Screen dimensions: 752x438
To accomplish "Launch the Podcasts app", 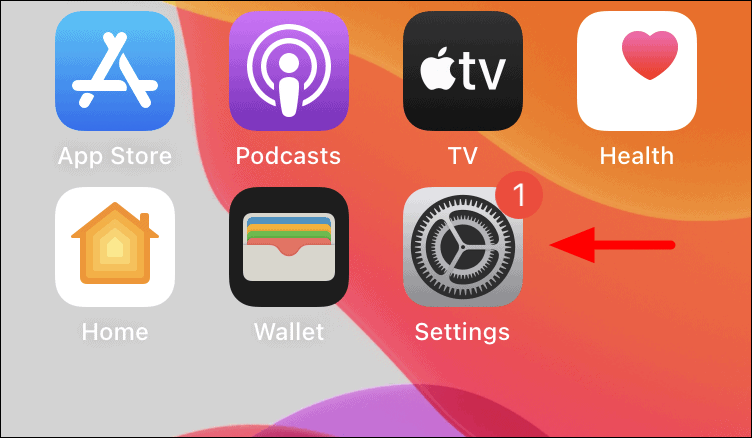I will [x=288, y=73].
